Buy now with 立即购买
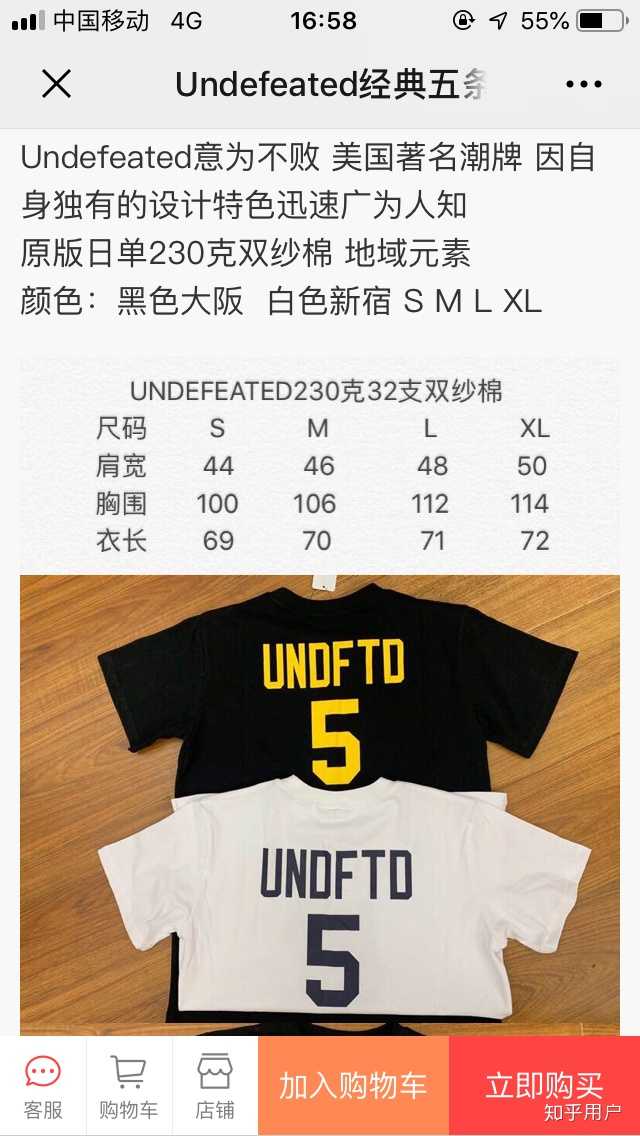 [544, 1085]
